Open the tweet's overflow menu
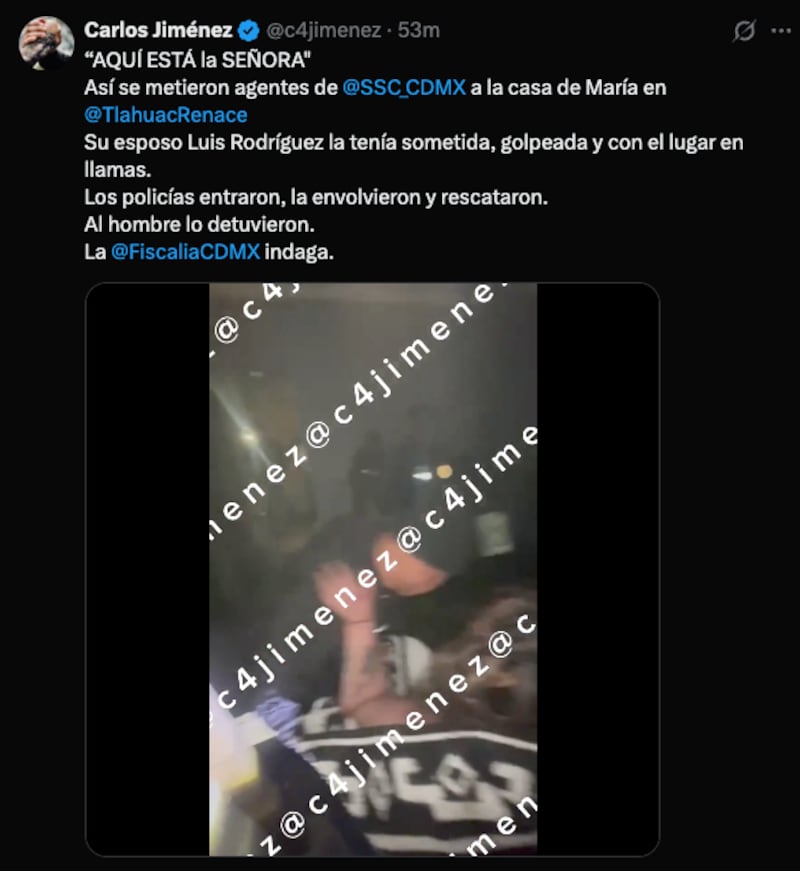This screenshot has height=871, width=800. click(x=781, y=31)
